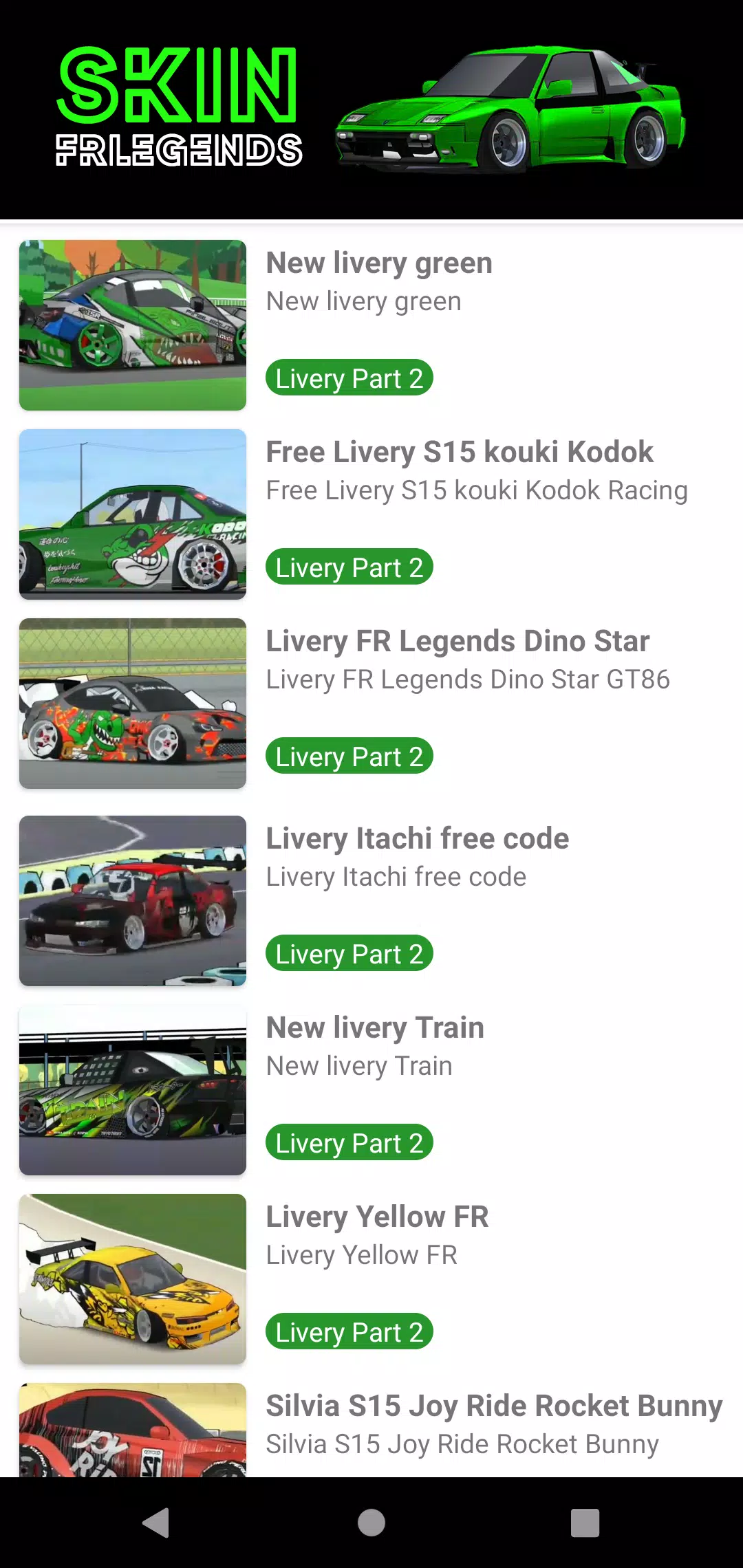Tap the Livery Itachi car thumbnail
Image resolution: width=743 pixels, height=1568 pixels.
coord(133,901)
